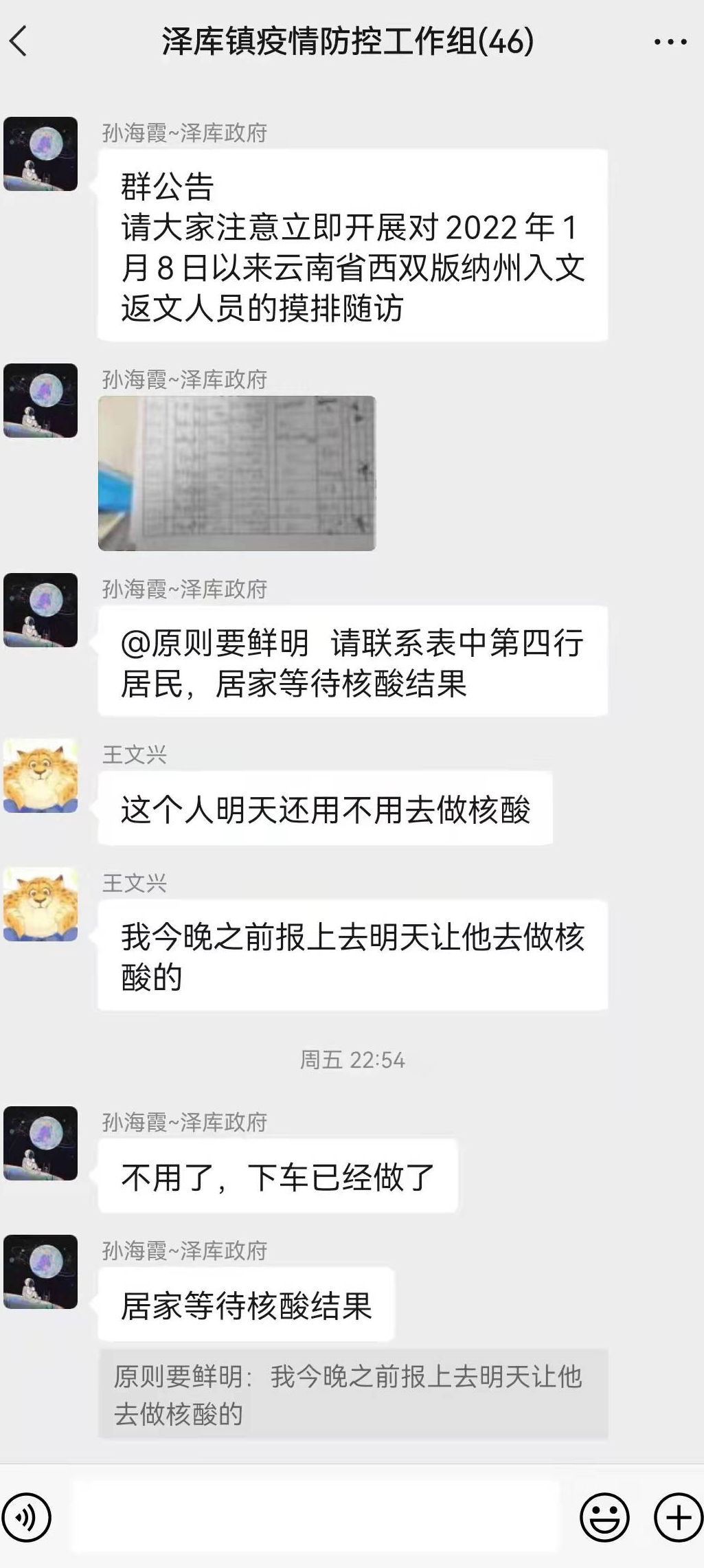Open the table photo sent by 孙海霞
The height and width of the screenshot is (1568, 704).
pos(237,473)
